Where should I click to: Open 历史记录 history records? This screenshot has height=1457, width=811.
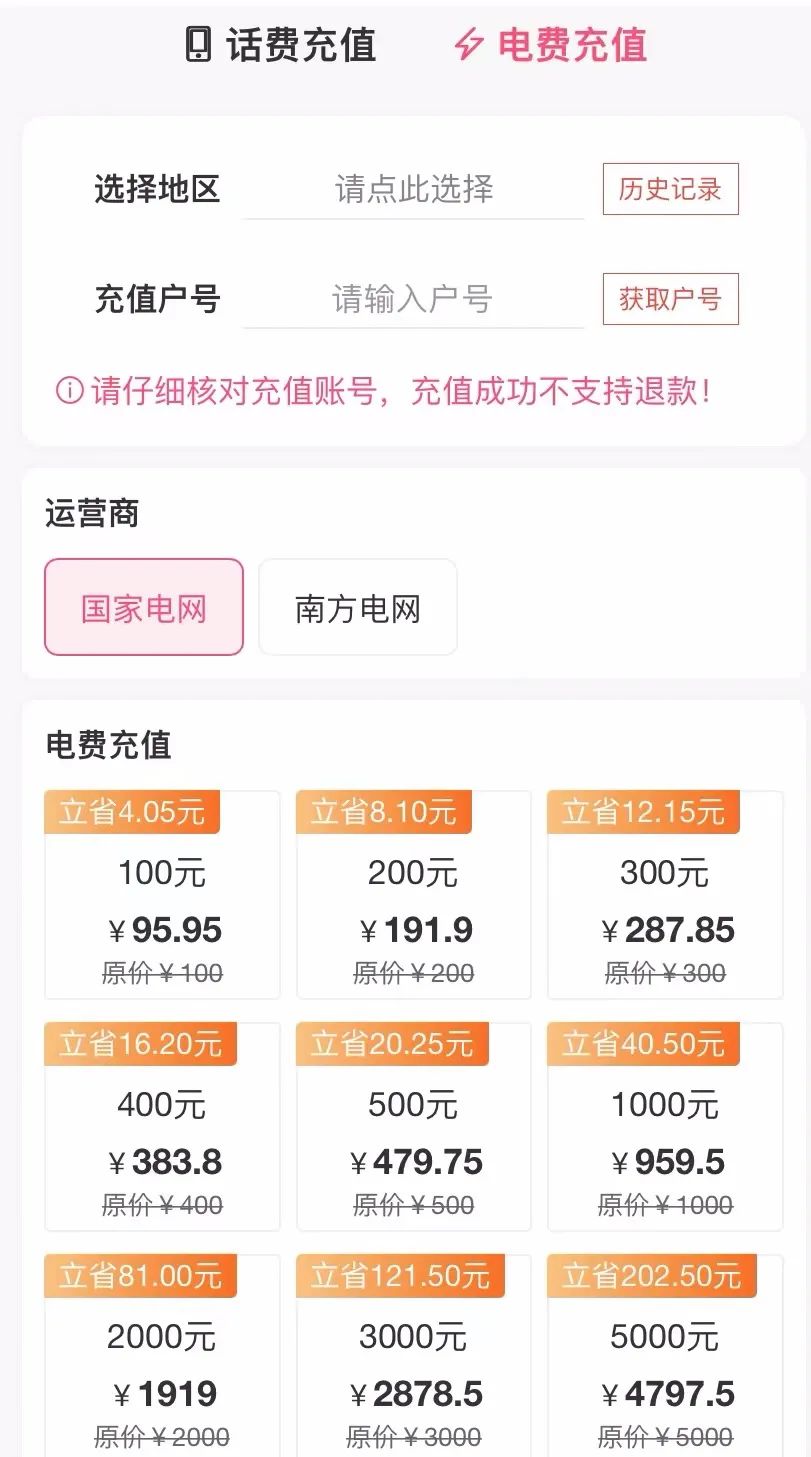(670, 189)
